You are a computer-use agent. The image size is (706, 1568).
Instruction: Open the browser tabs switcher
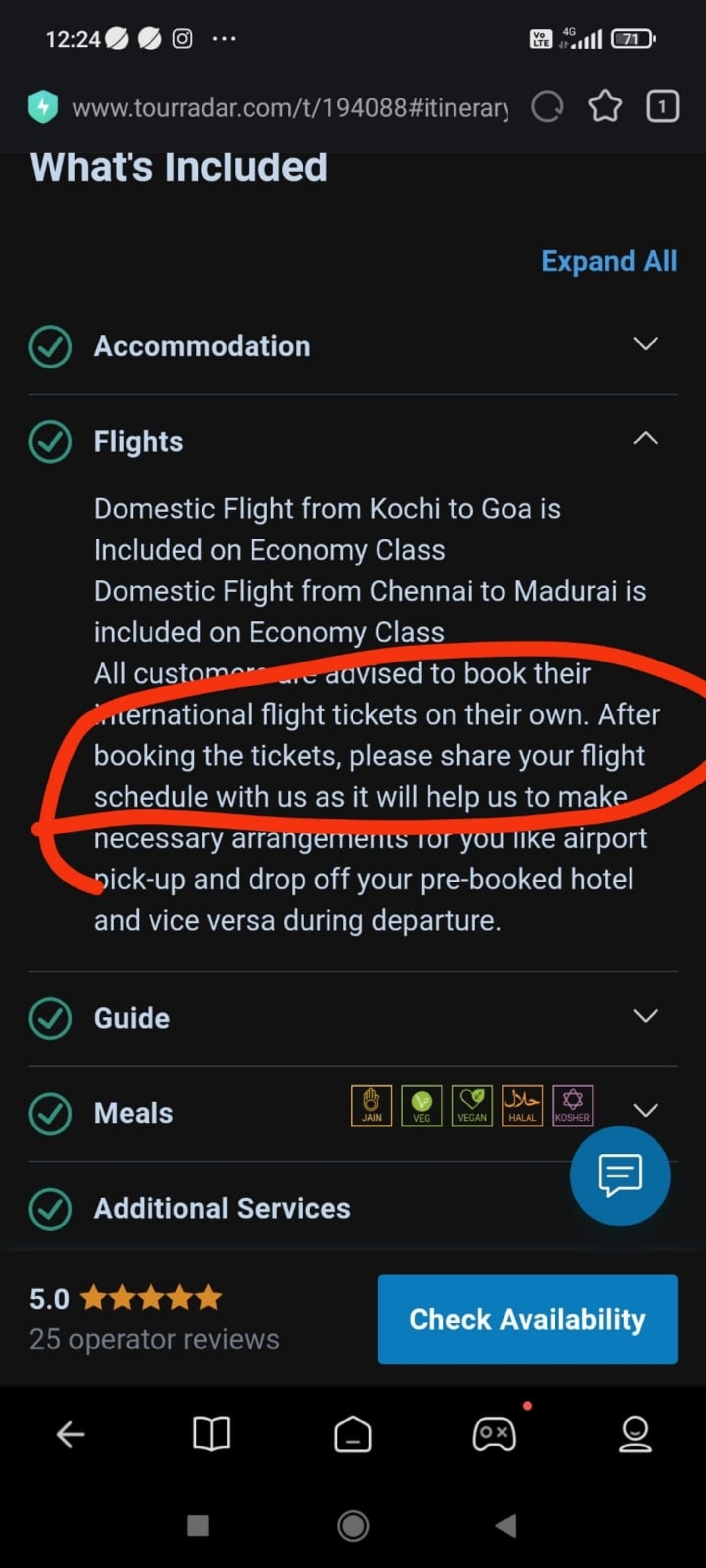(x=661, y=107)
